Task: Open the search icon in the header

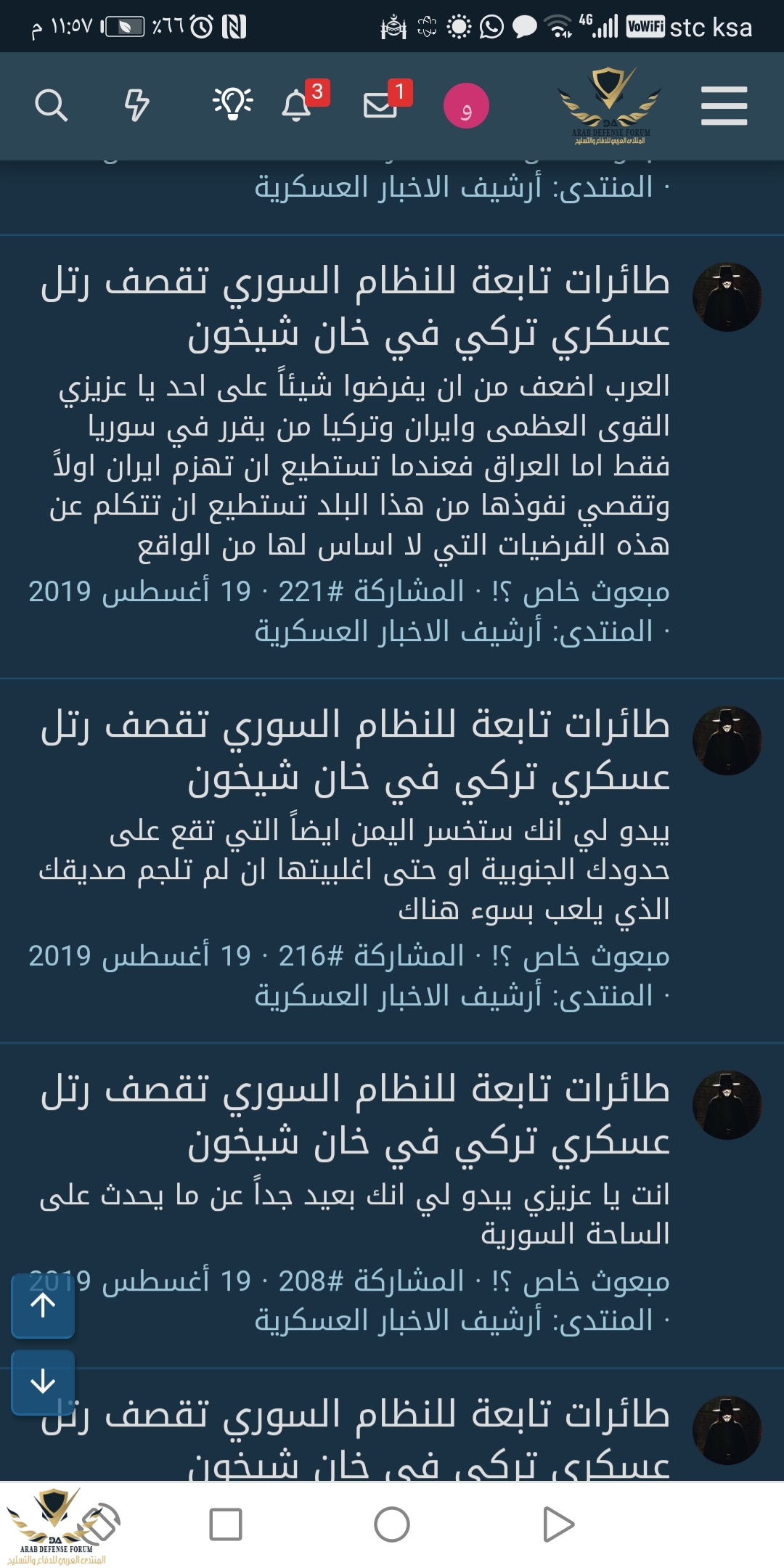Action: pos(51,106)
